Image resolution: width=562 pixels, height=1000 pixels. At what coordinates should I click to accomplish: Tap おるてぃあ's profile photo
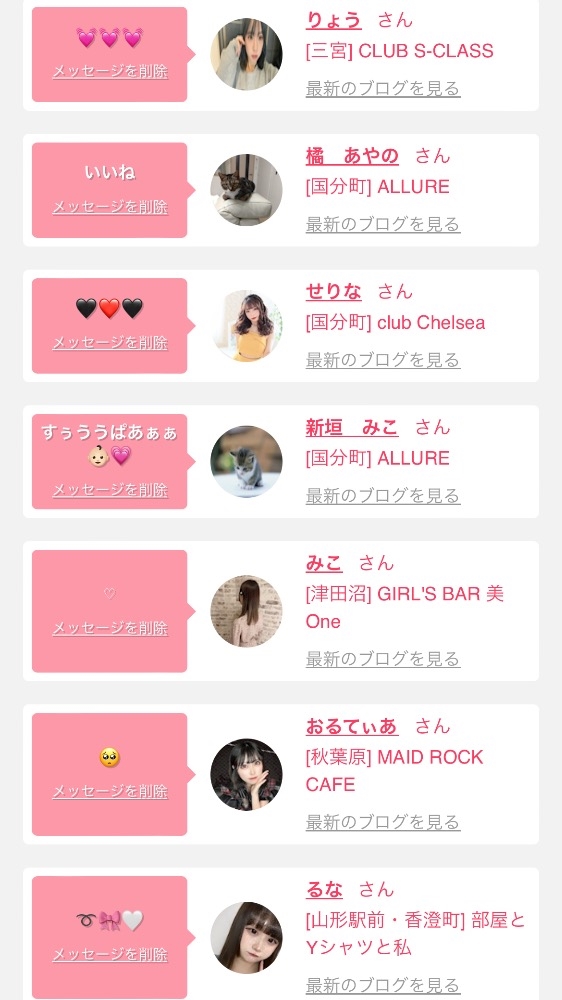pyautogui.click(x=246, y=774)
